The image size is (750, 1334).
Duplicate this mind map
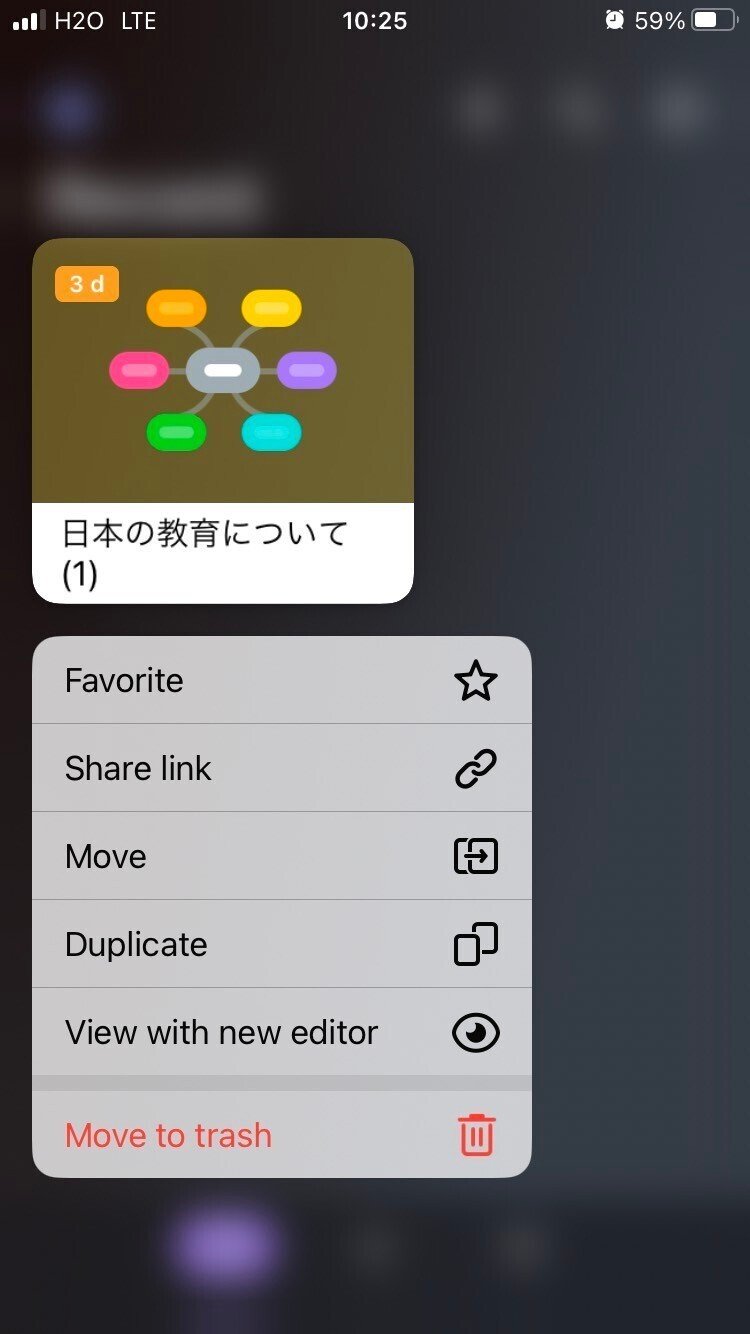point(281,944)
